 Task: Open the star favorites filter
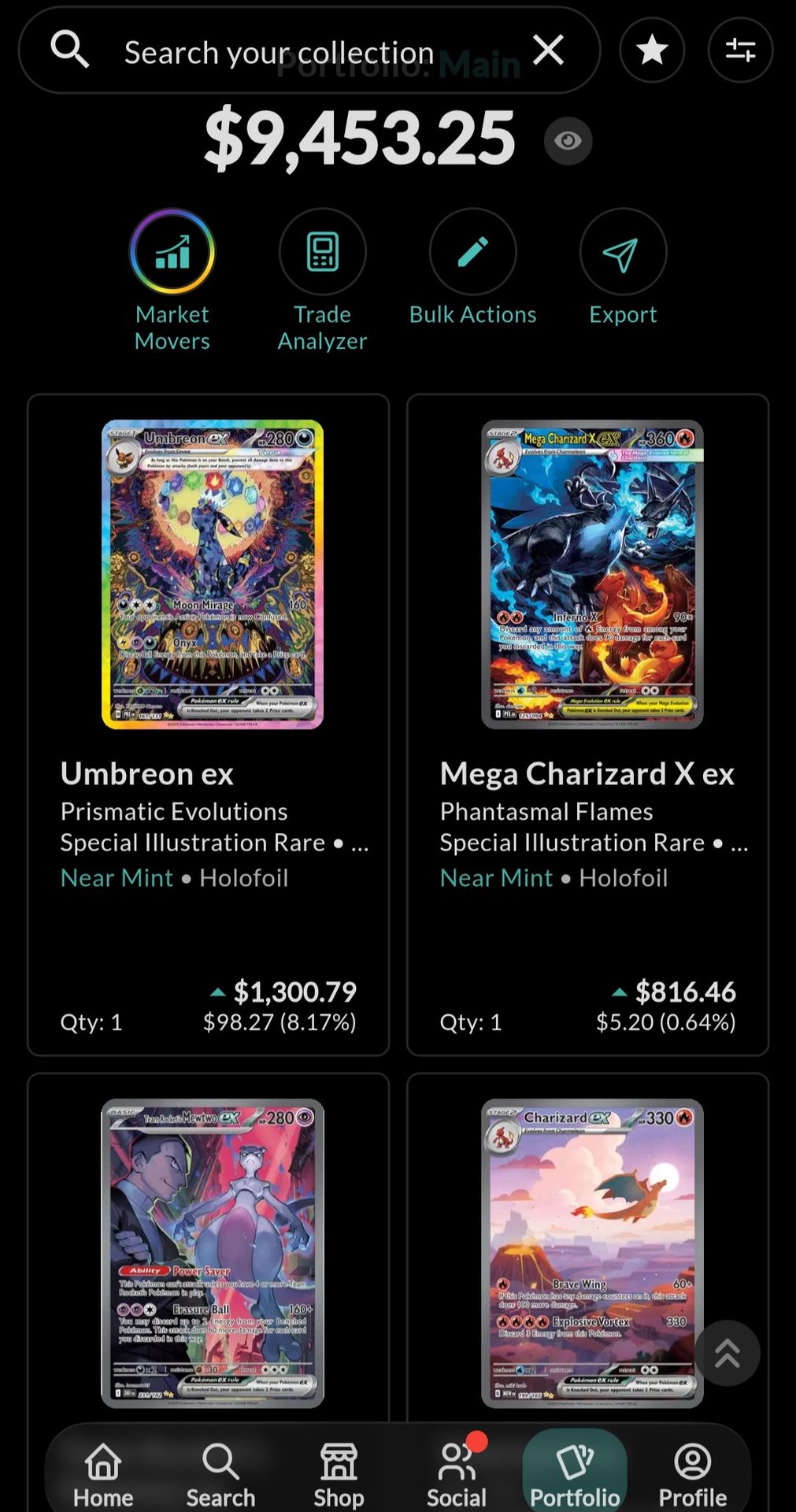pyautogui.click(x=652, y=50)
